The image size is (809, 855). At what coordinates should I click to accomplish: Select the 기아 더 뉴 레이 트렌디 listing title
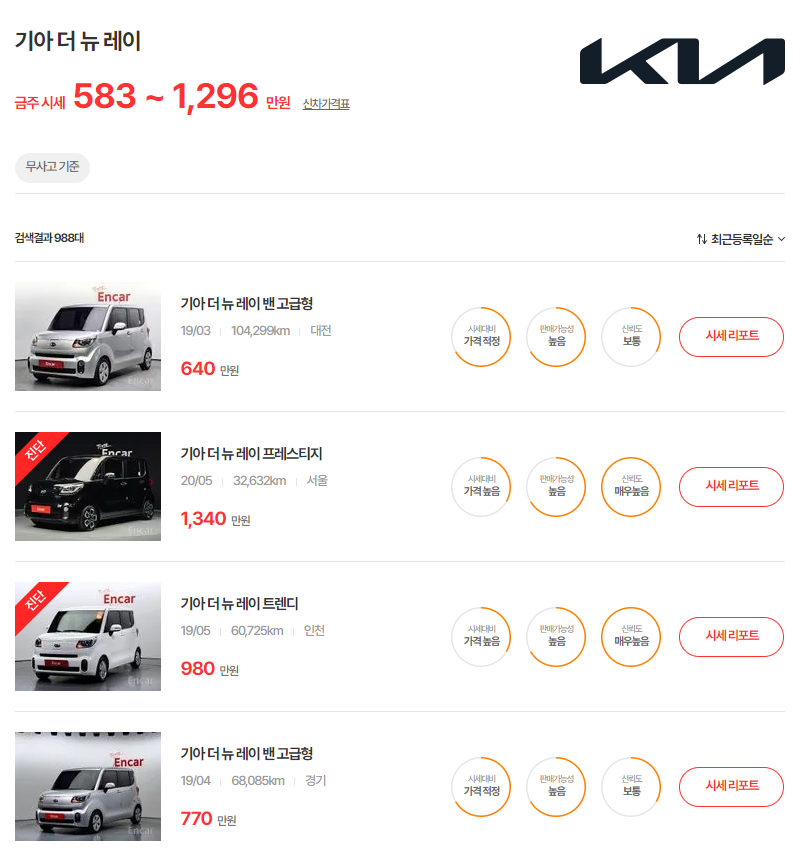point(242,604)
